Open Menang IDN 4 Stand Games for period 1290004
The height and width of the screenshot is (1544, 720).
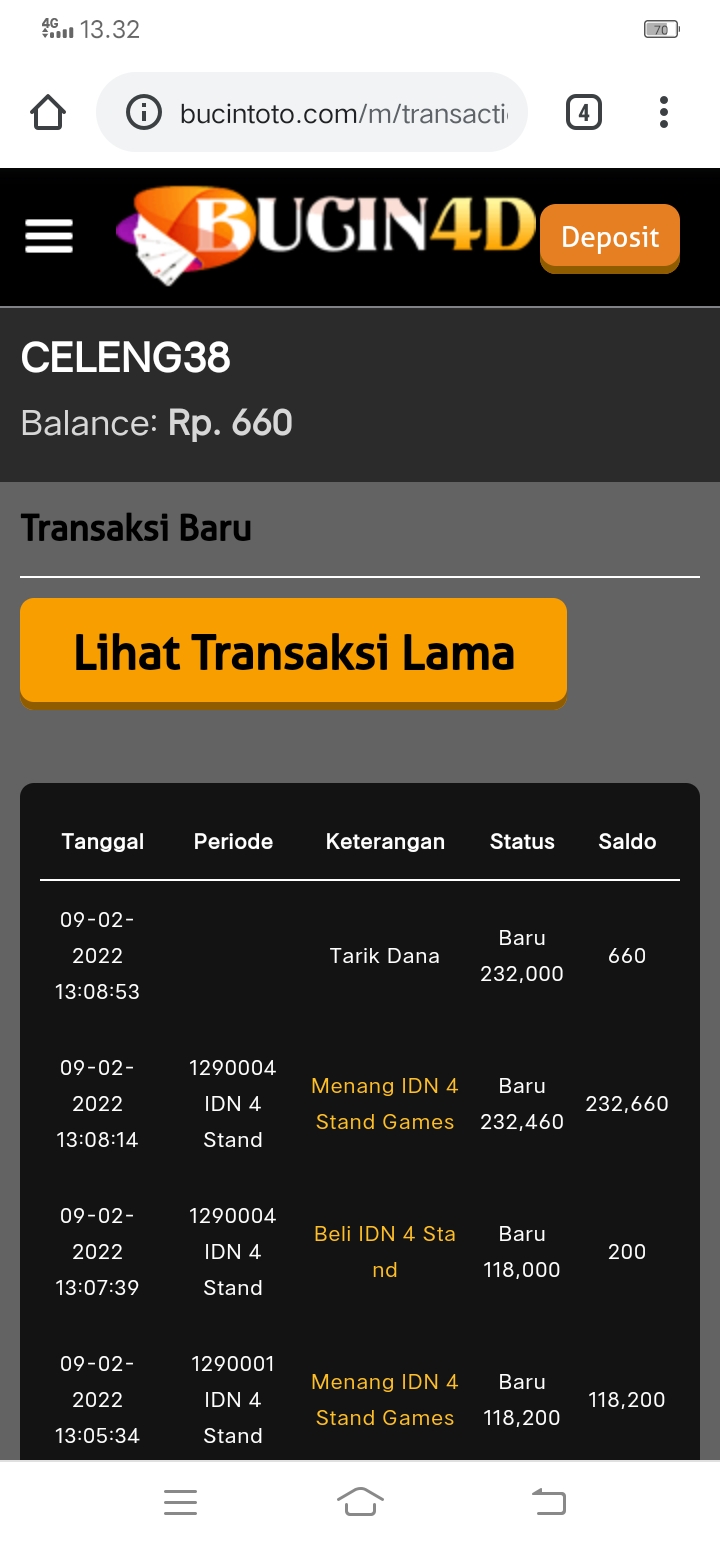coord(384,1104)
